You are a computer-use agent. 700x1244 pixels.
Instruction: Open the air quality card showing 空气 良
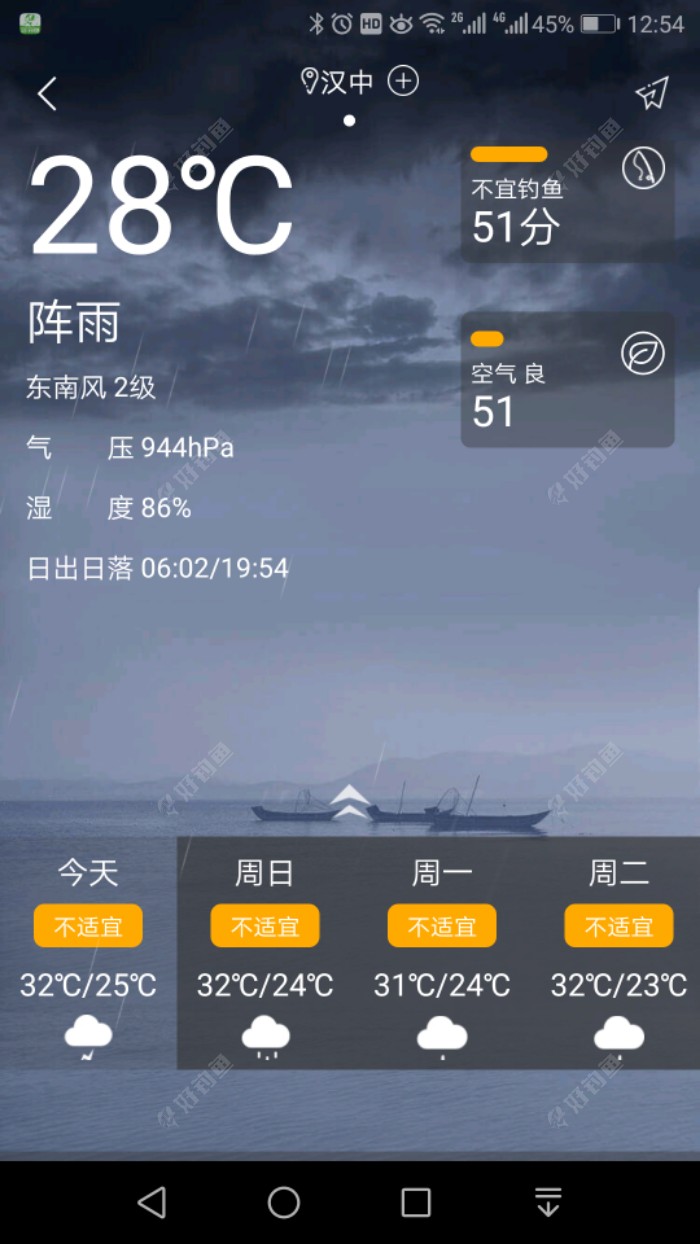(567, 380)
